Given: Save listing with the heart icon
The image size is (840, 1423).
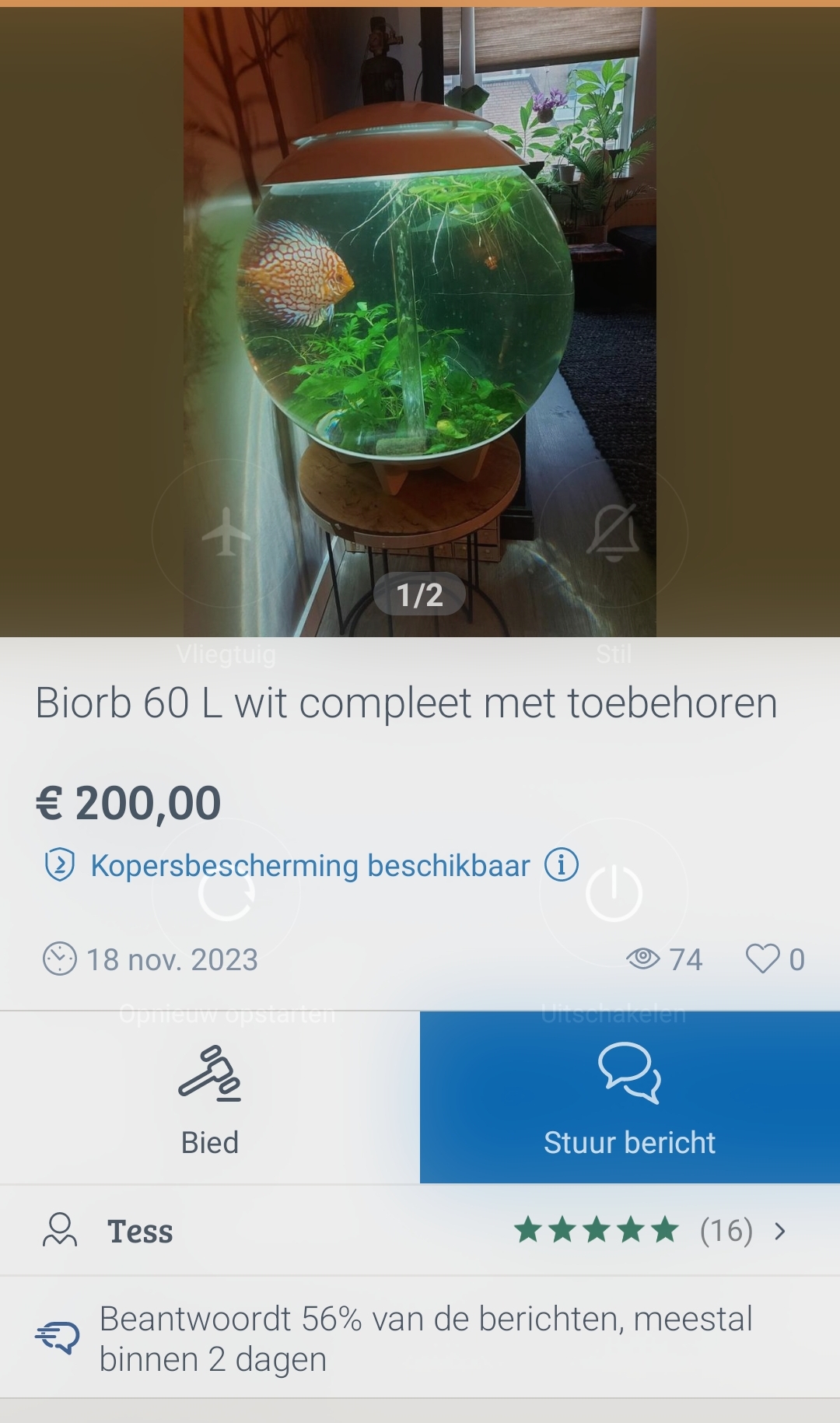Looking at the screenshot, I should [x=763, y=959].
